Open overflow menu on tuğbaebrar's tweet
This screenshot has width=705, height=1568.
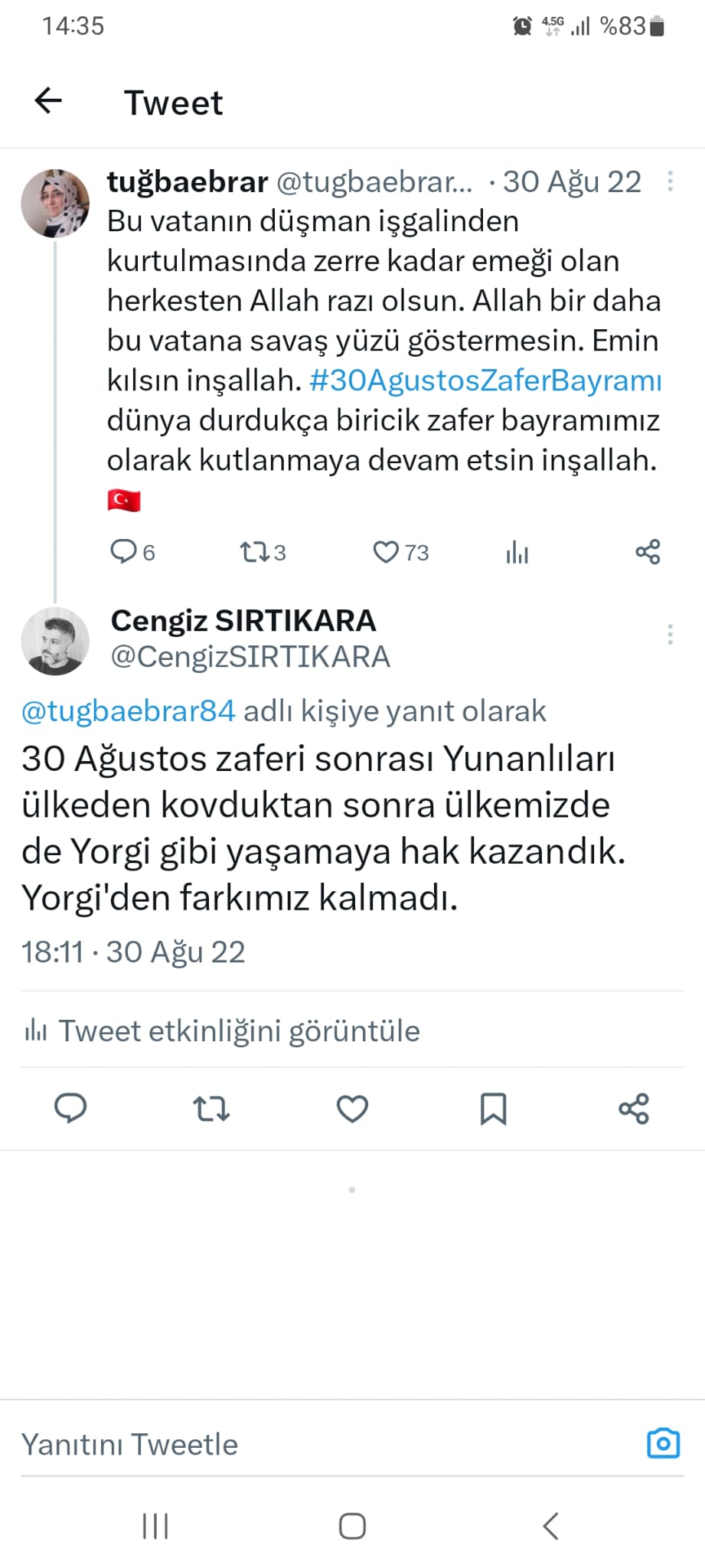(670, 181)
